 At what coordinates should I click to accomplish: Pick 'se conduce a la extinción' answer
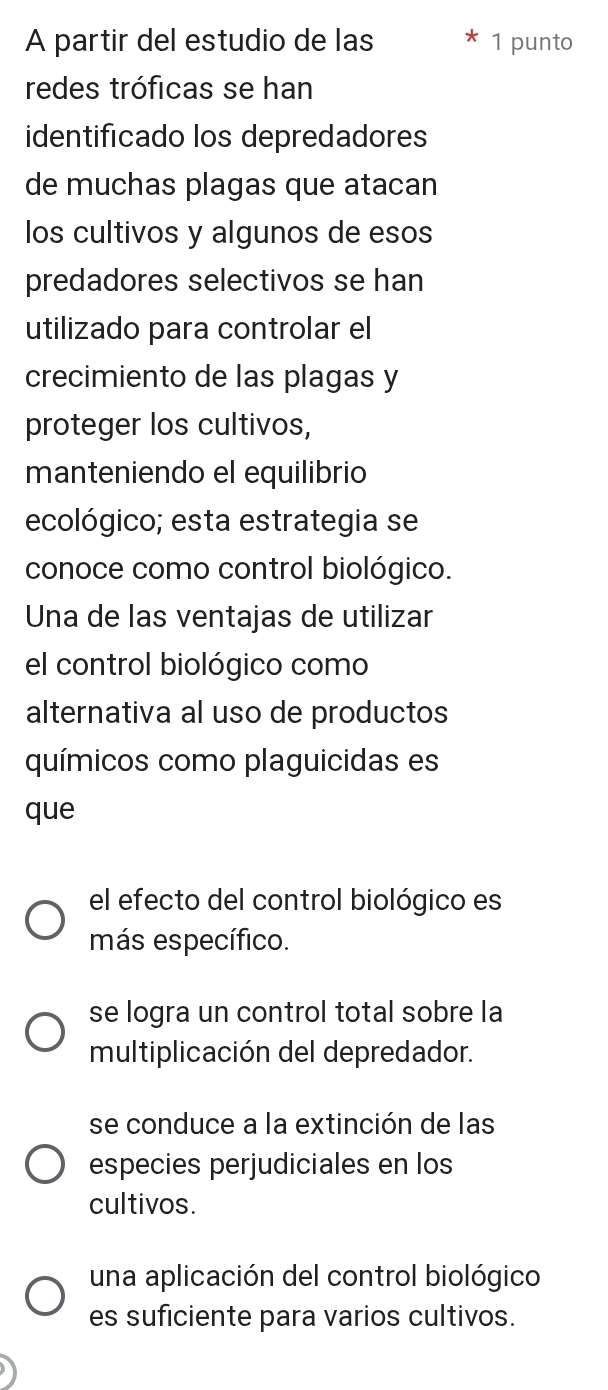44,1165
